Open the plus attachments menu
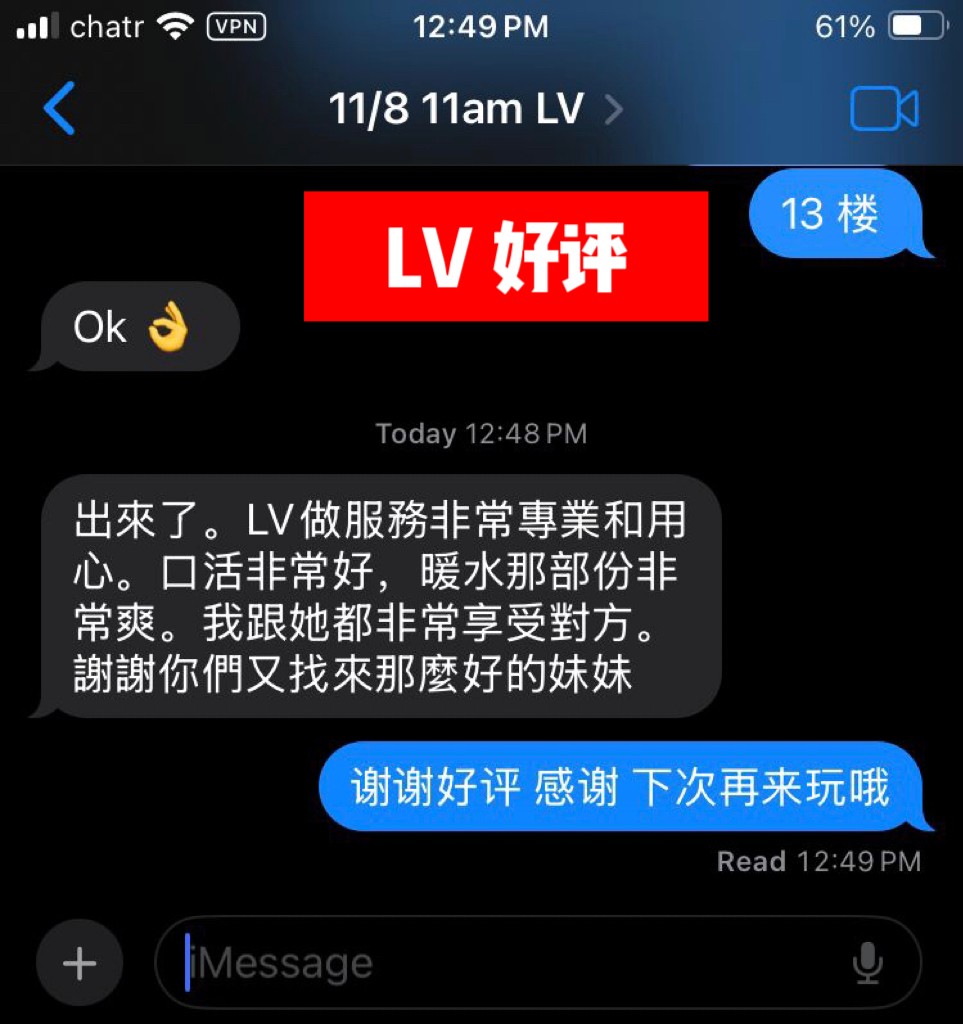Screen dimensions: 963x1024 pyautogui.click(x=79, y=964)
